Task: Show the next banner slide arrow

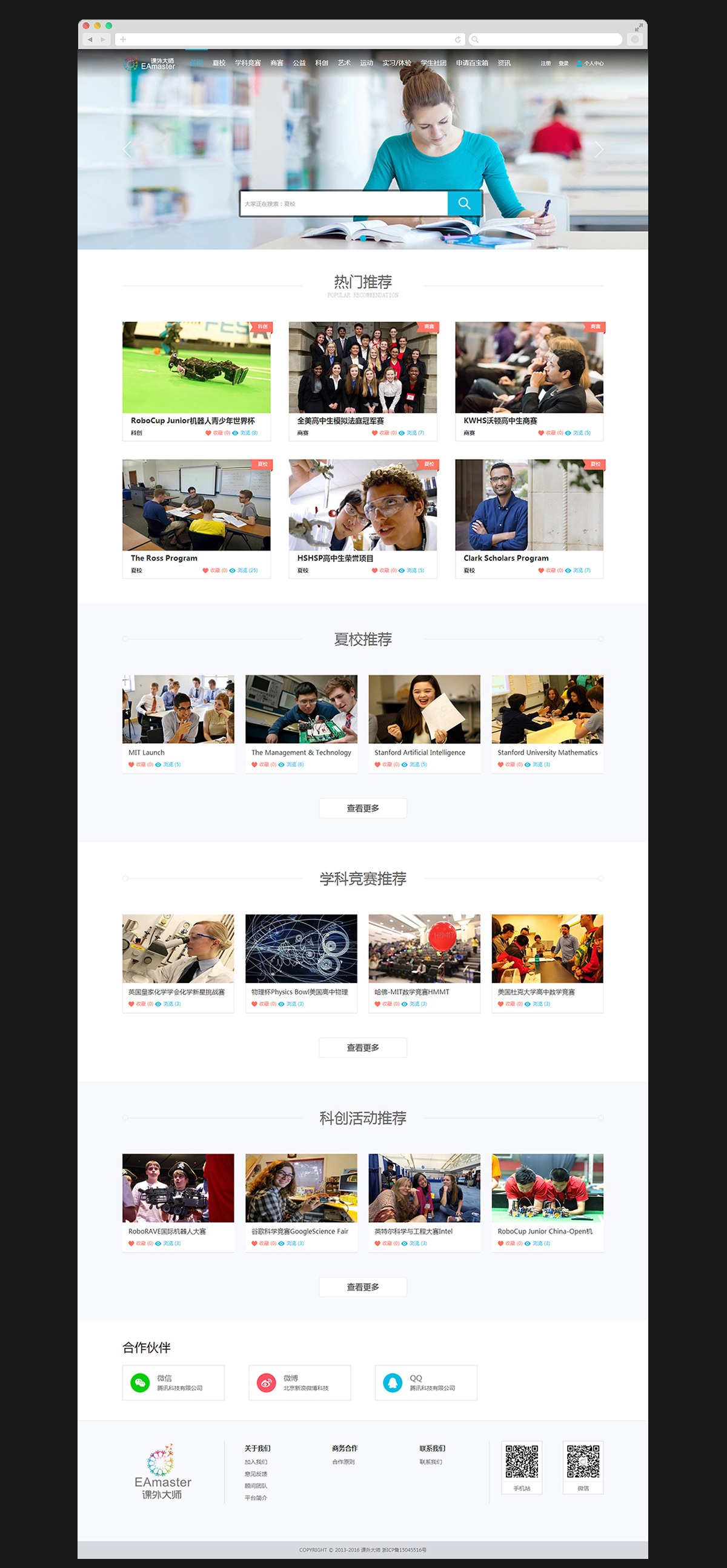Action: (x=599, y=149)
